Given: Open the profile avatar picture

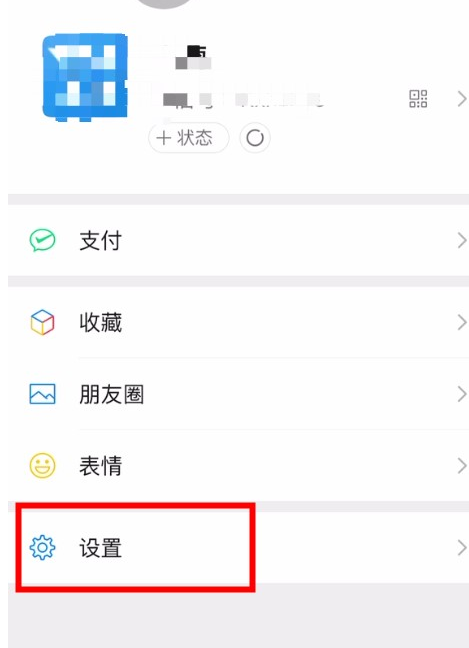Looking at the screenshot, I should tap(85, 77).
